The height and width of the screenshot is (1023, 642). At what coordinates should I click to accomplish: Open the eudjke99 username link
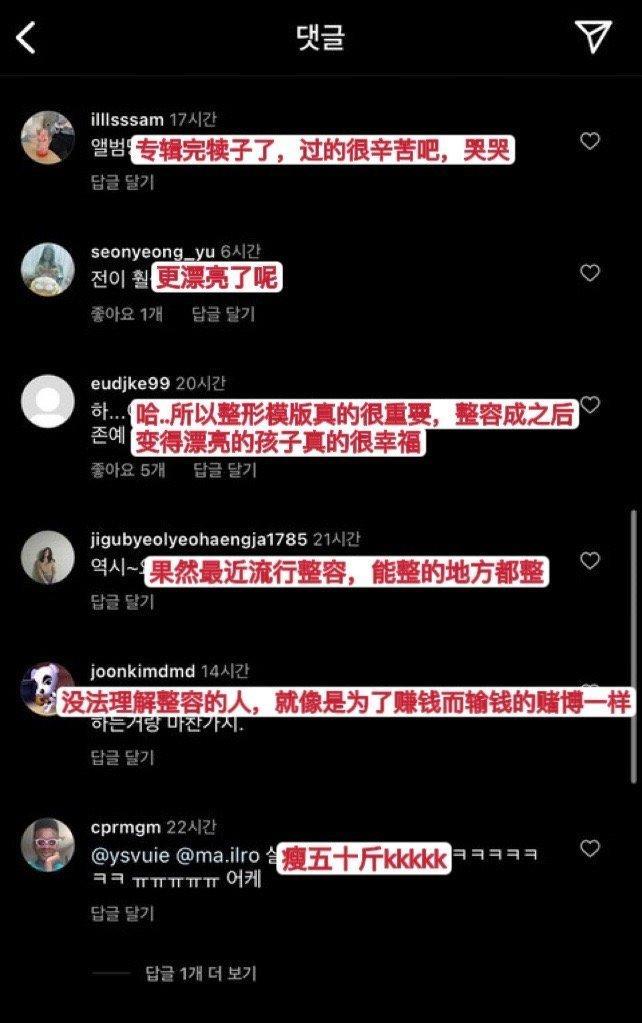coord(130,383)
